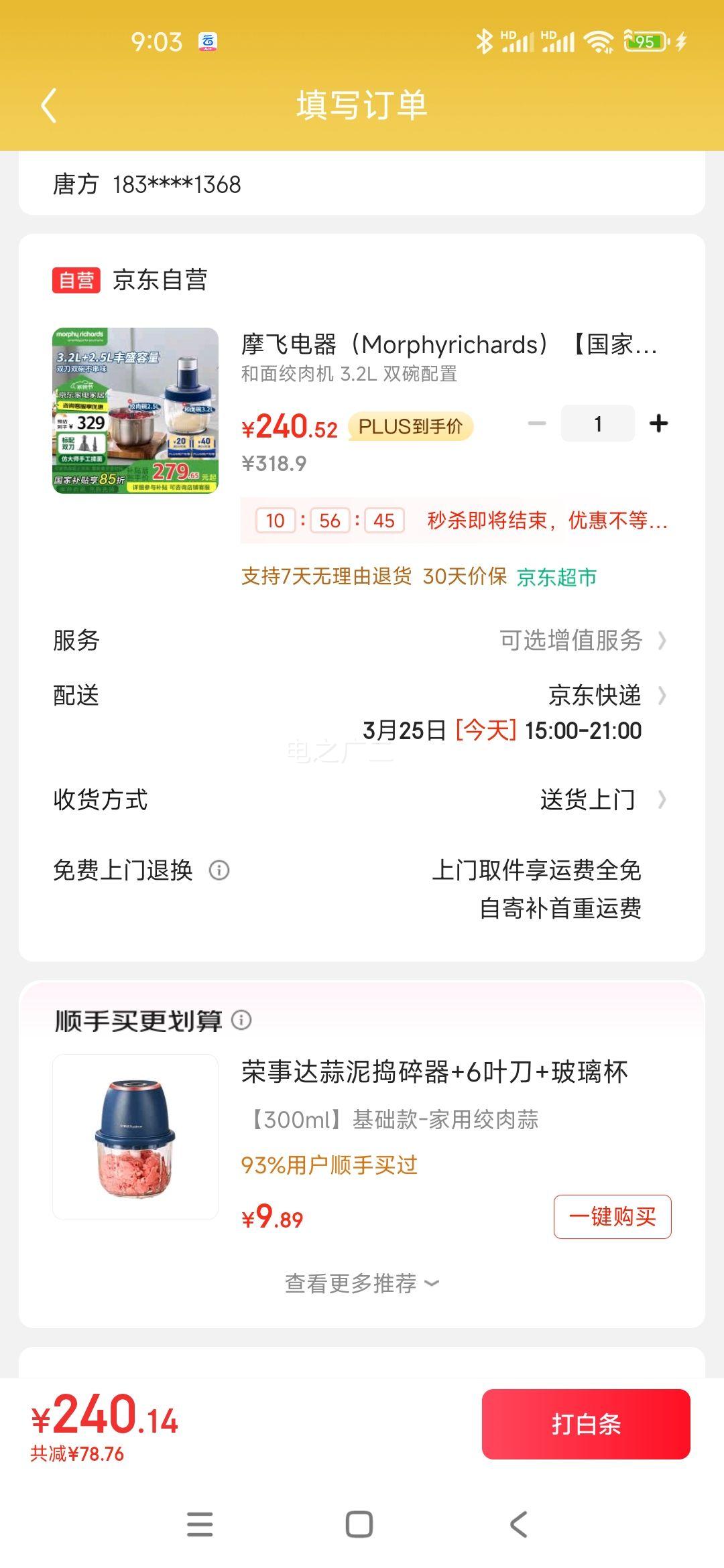Expand 查看更多推荐
724x1568 pixels.
click(362, 1284)
